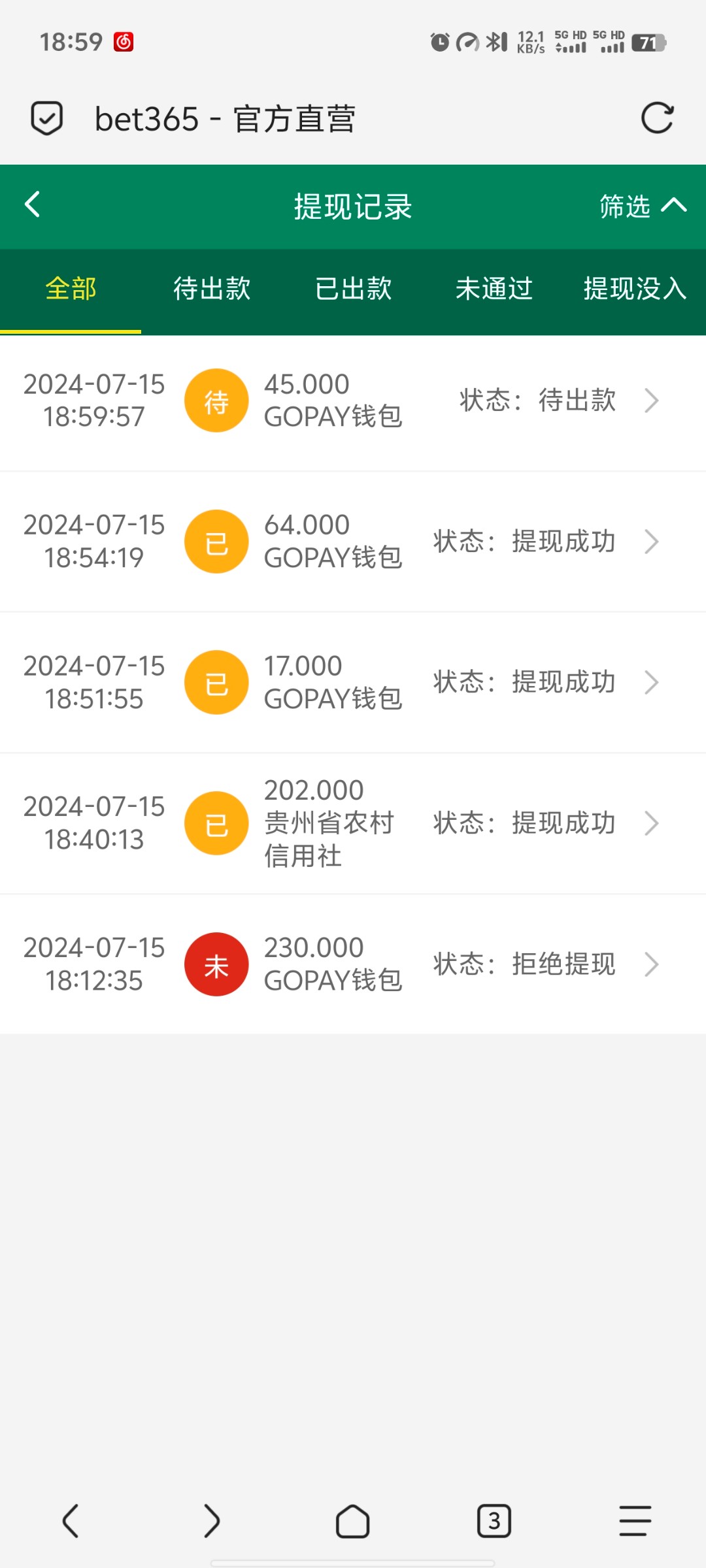
Task: View details of the 64.000 withdrawal
Action: tap(353, 542)
